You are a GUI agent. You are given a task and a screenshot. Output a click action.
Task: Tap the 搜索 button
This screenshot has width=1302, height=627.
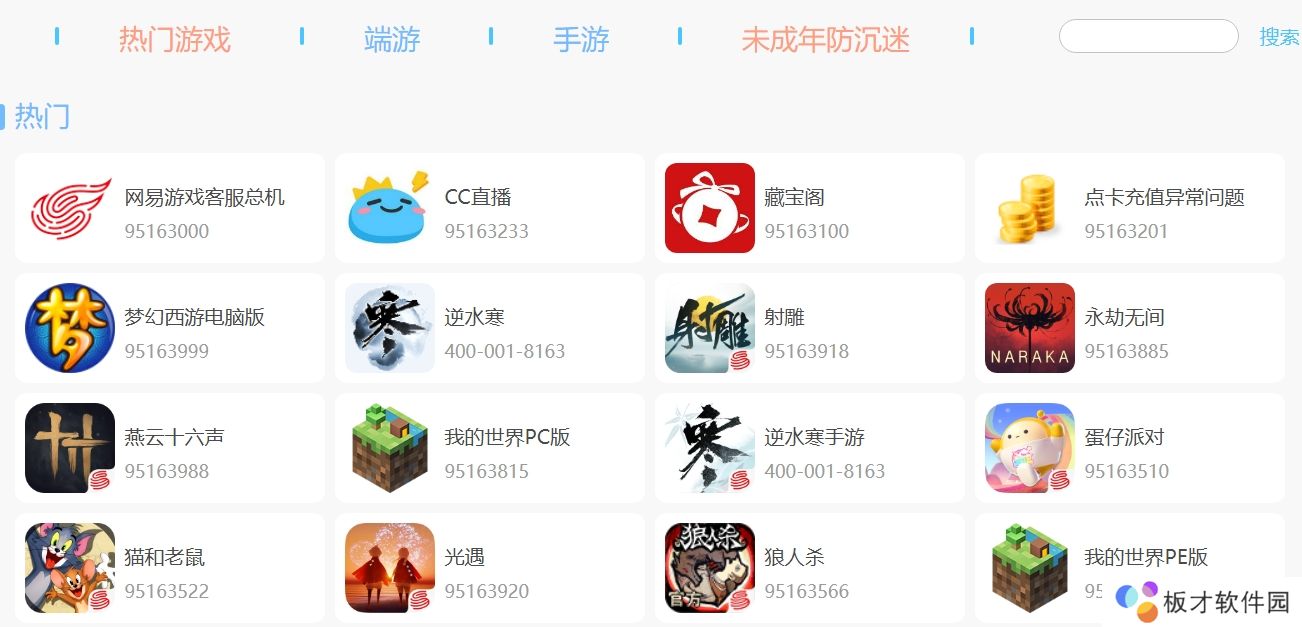(x=1279, y=37)
